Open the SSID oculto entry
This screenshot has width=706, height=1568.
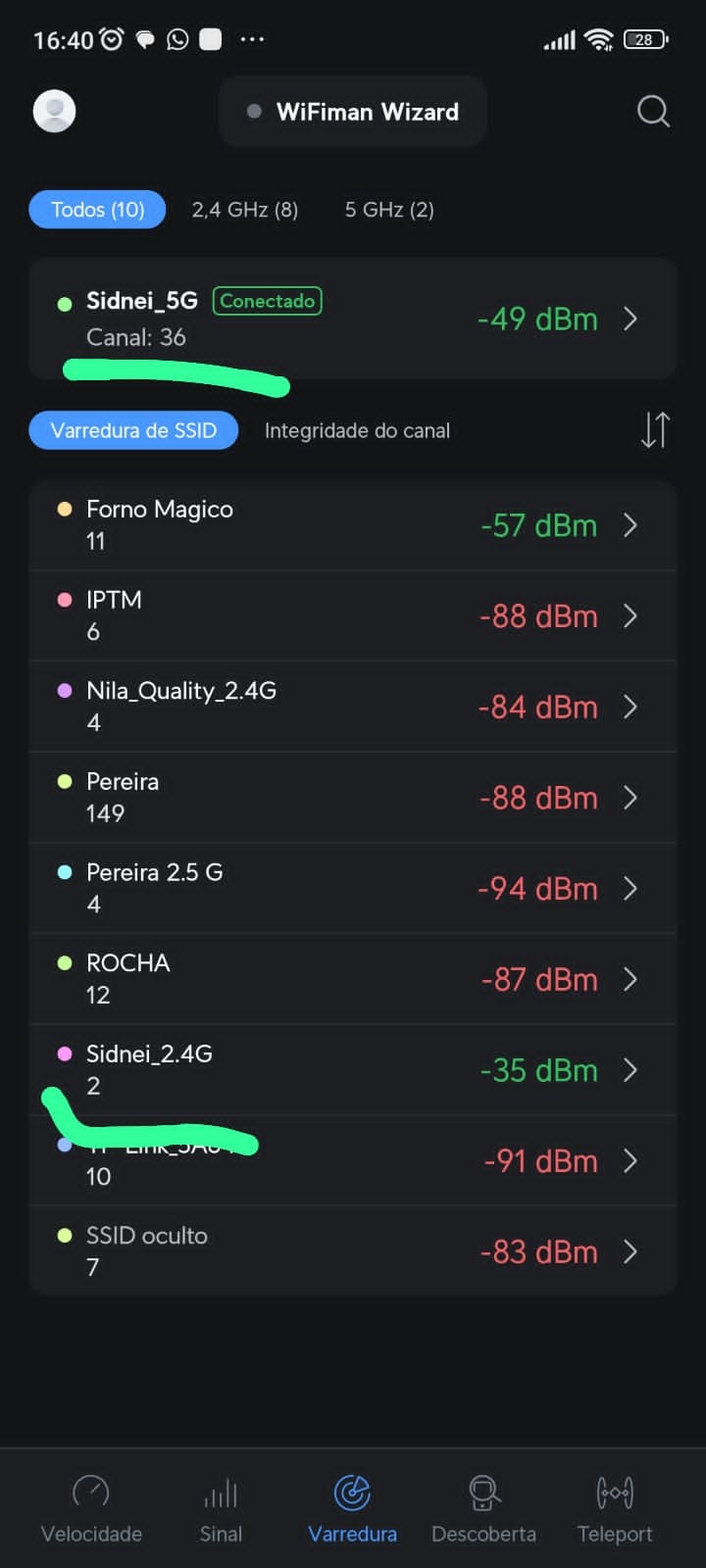tap(353, 1251)
